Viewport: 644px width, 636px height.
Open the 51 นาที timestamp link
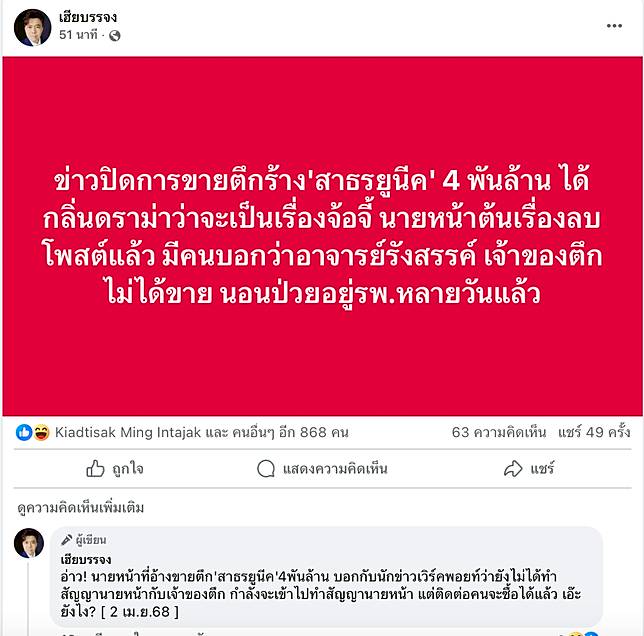(x=79, y=36)
